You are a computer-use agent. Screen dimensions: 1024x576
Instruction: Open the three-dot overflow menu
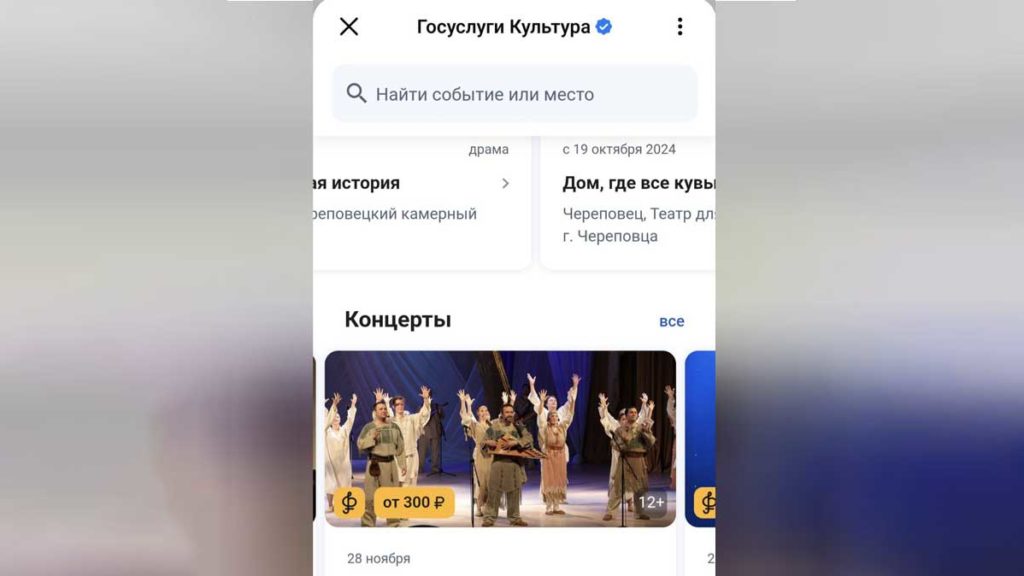click(x=680, y=27)
